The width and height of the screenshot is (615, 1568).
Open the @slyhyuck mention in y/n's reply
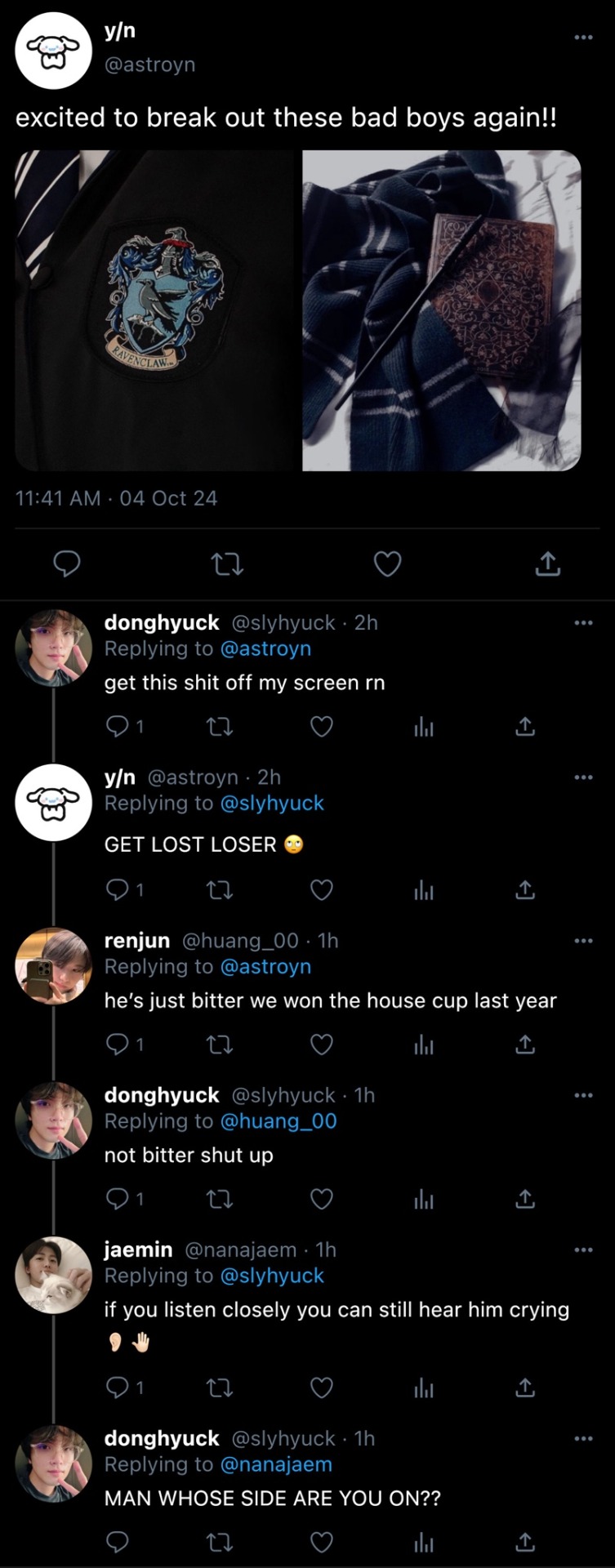pos(272,804)
